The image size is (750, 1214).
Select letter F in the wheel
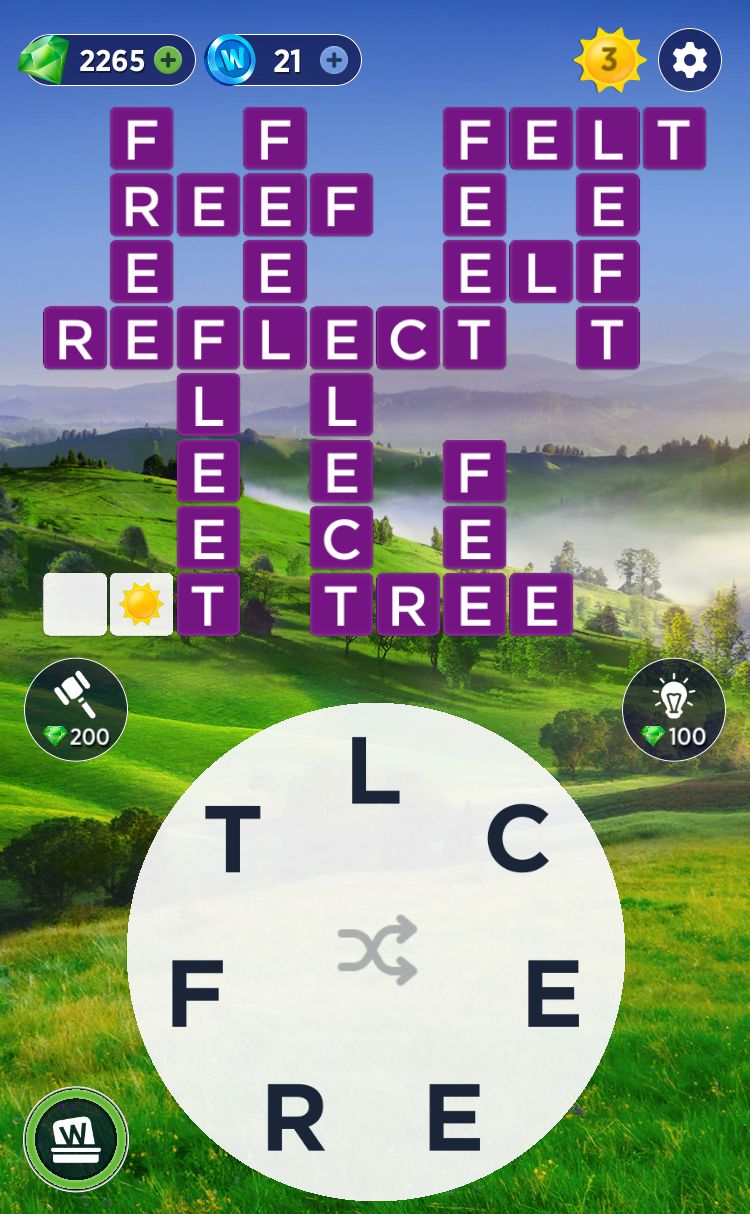click(x=195, y=996)
